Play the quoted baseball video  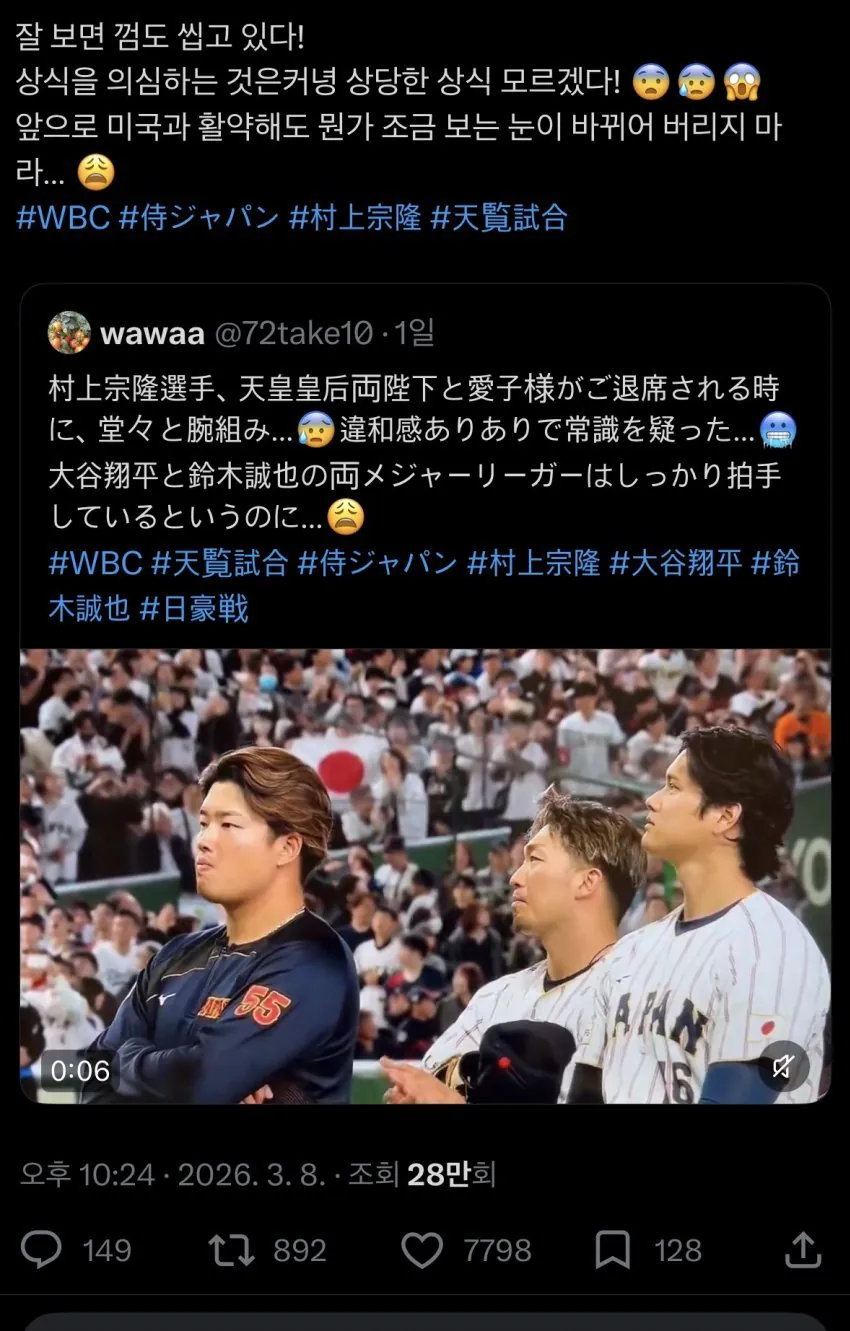[425, 875]
